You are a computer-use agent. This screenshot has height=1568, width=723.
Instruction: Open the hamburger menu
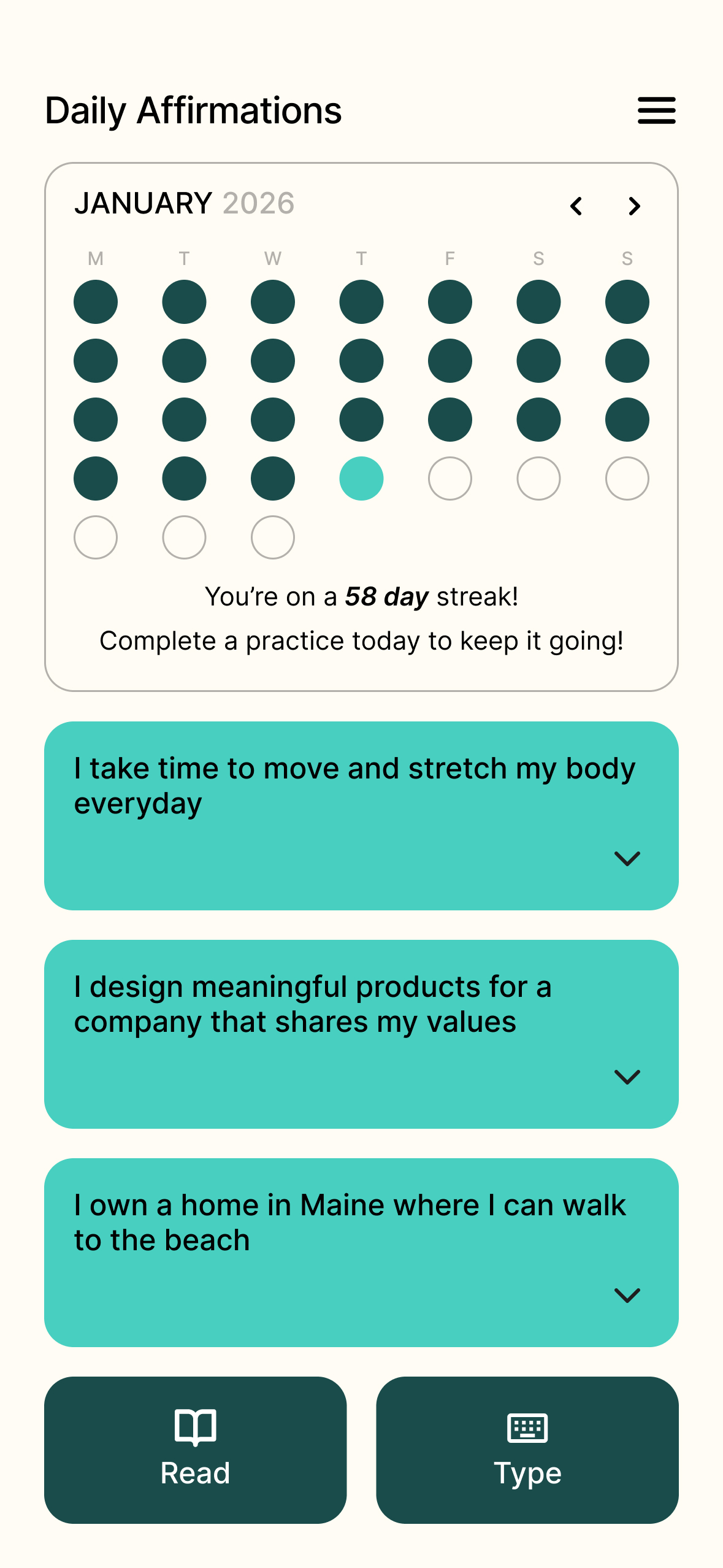click(656, 110)
